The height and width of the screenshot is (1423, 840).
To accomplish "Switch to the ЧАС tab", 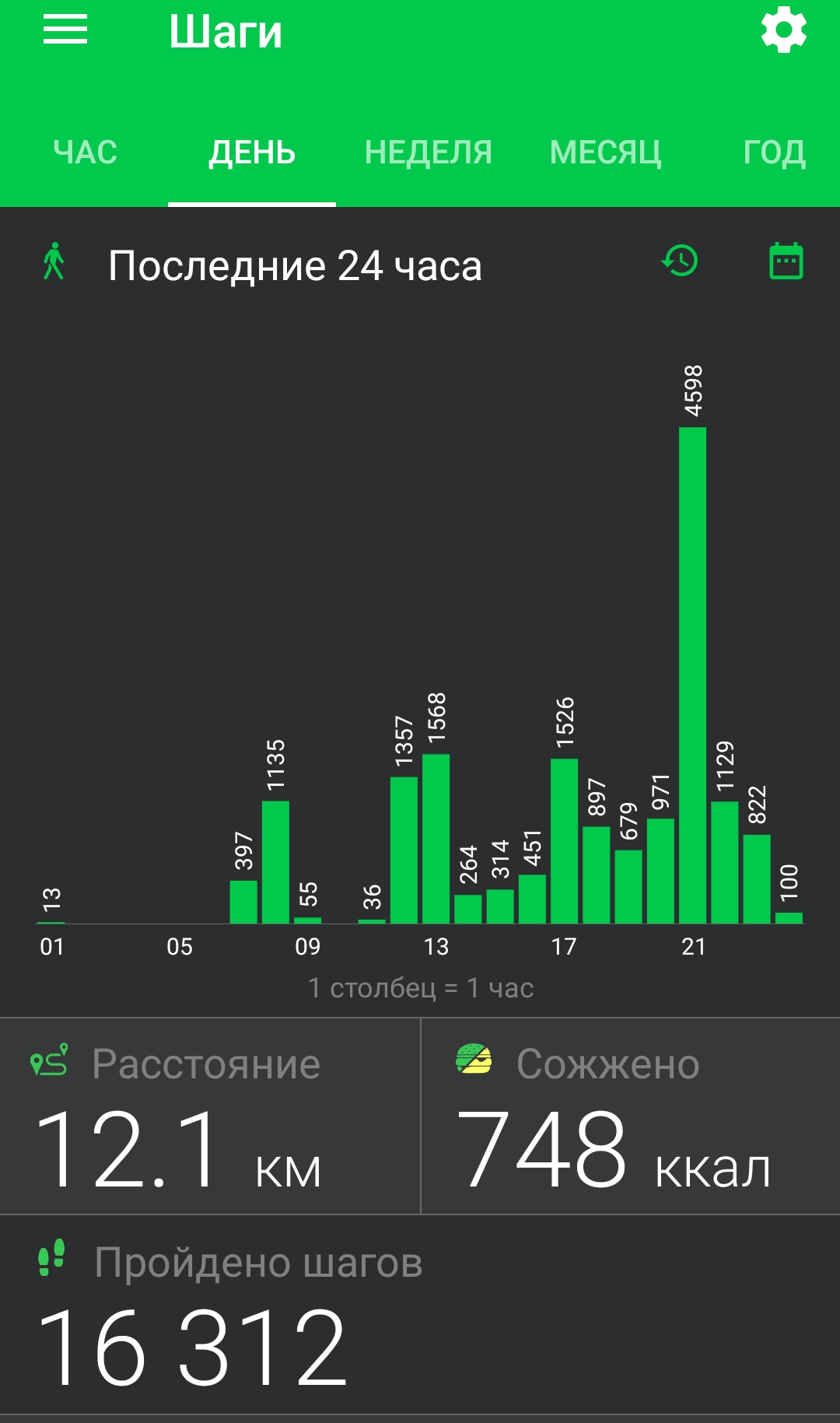I will coord(85,152).
